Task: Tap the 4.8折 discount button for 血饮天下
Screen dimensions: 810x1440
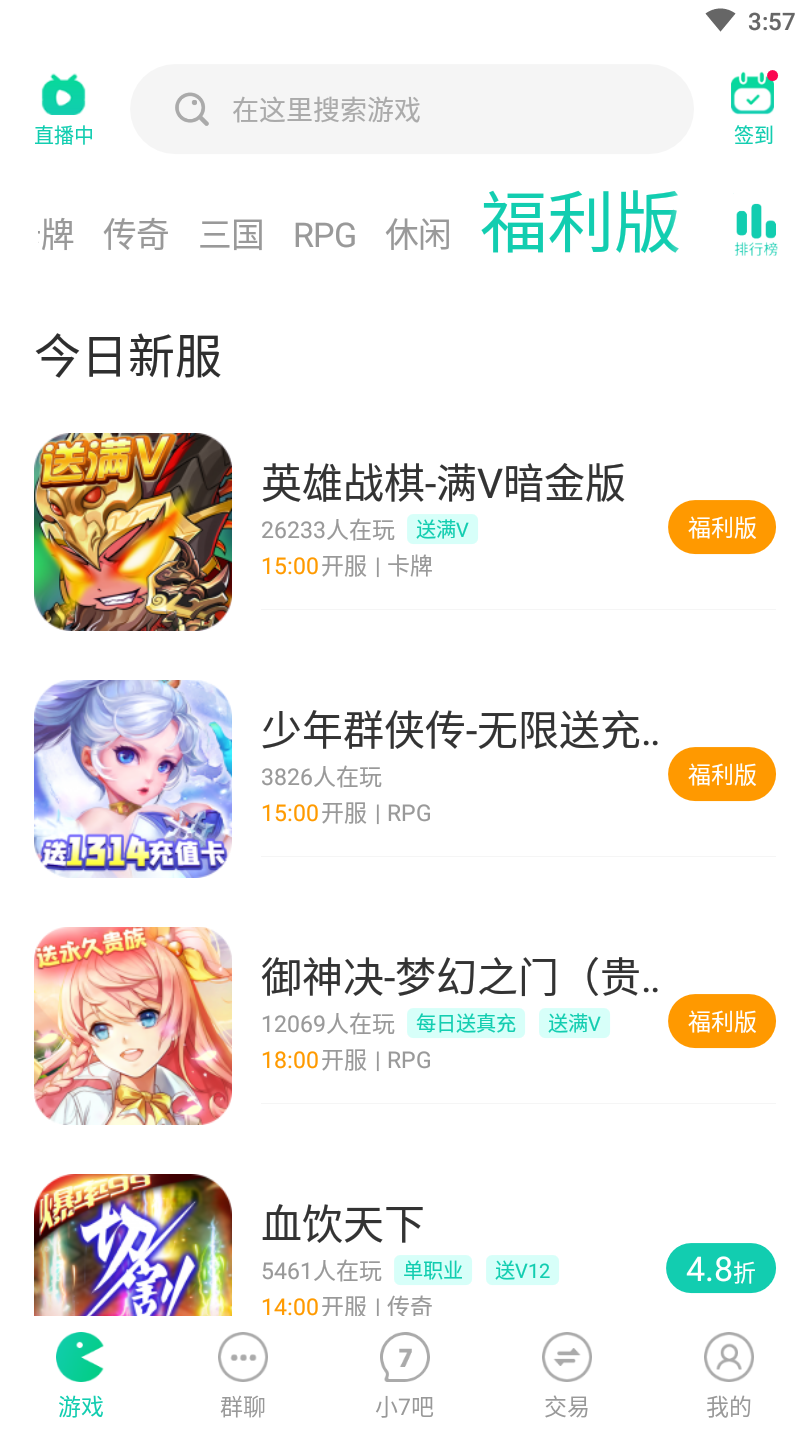Action: click(721, 1267)
